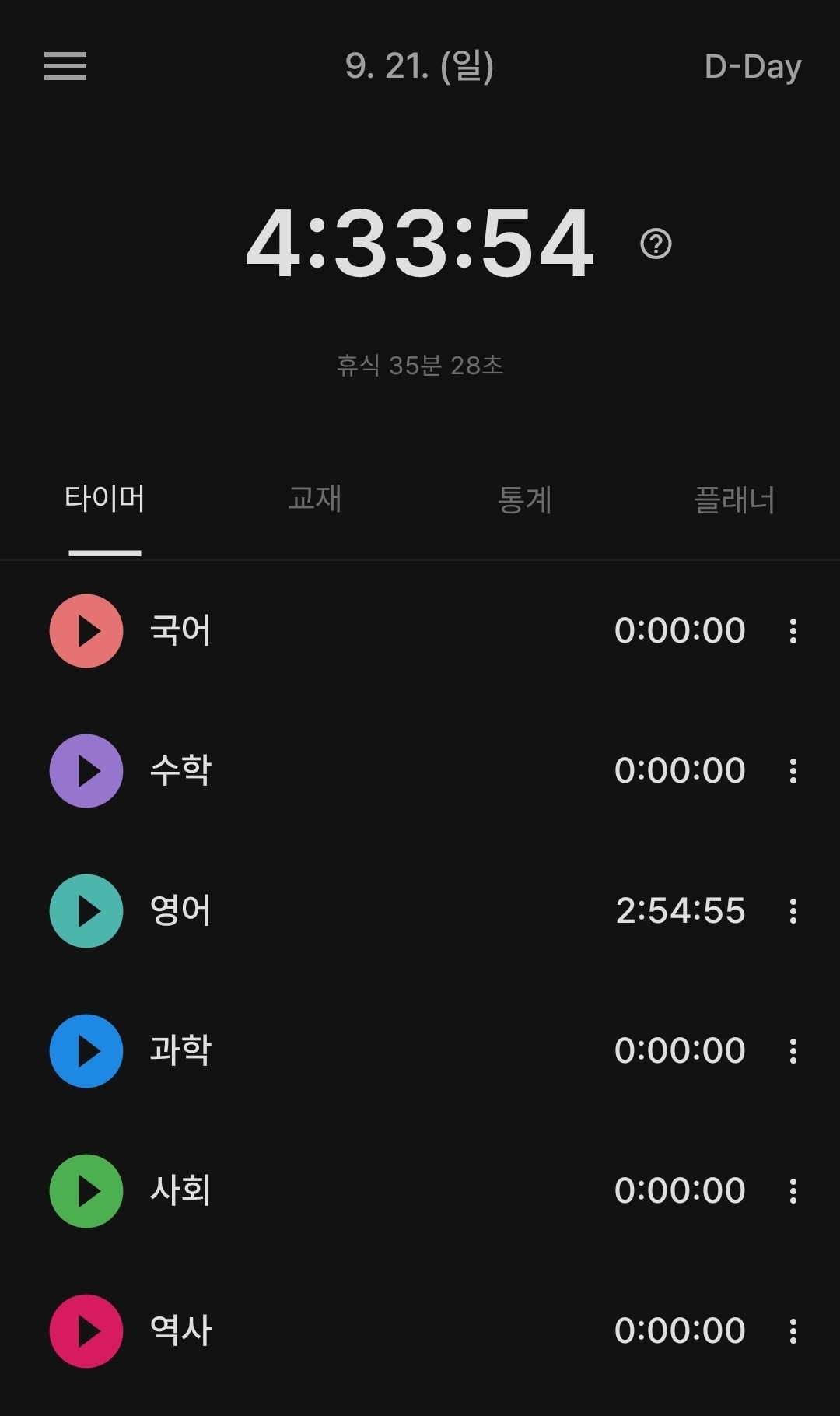
Task: Start the 국어 timer
Action: click(x=86, y=631)
